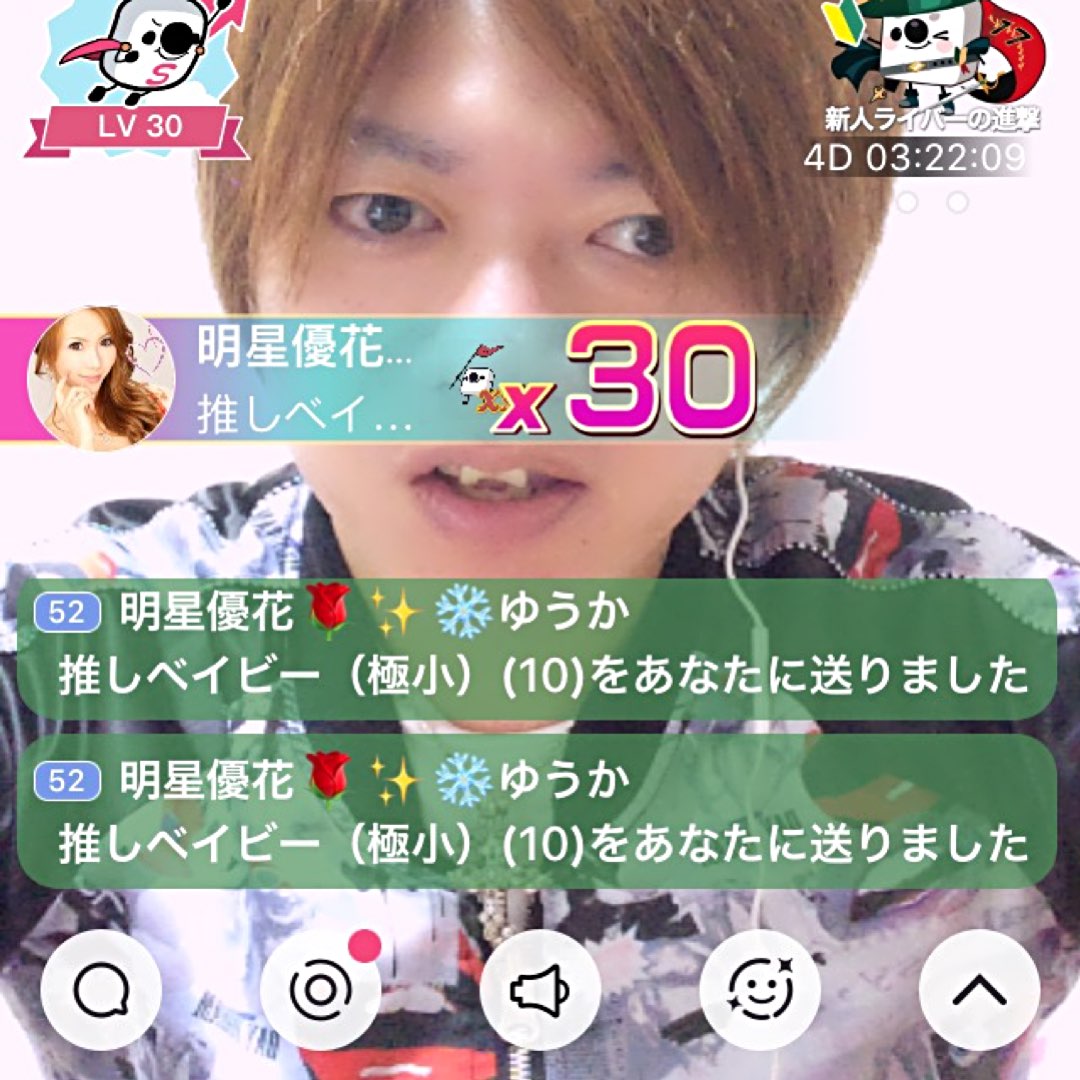The image size is (1080, 1080).
Task: Expand the menu with up arrow
Action: click(979, 989)
